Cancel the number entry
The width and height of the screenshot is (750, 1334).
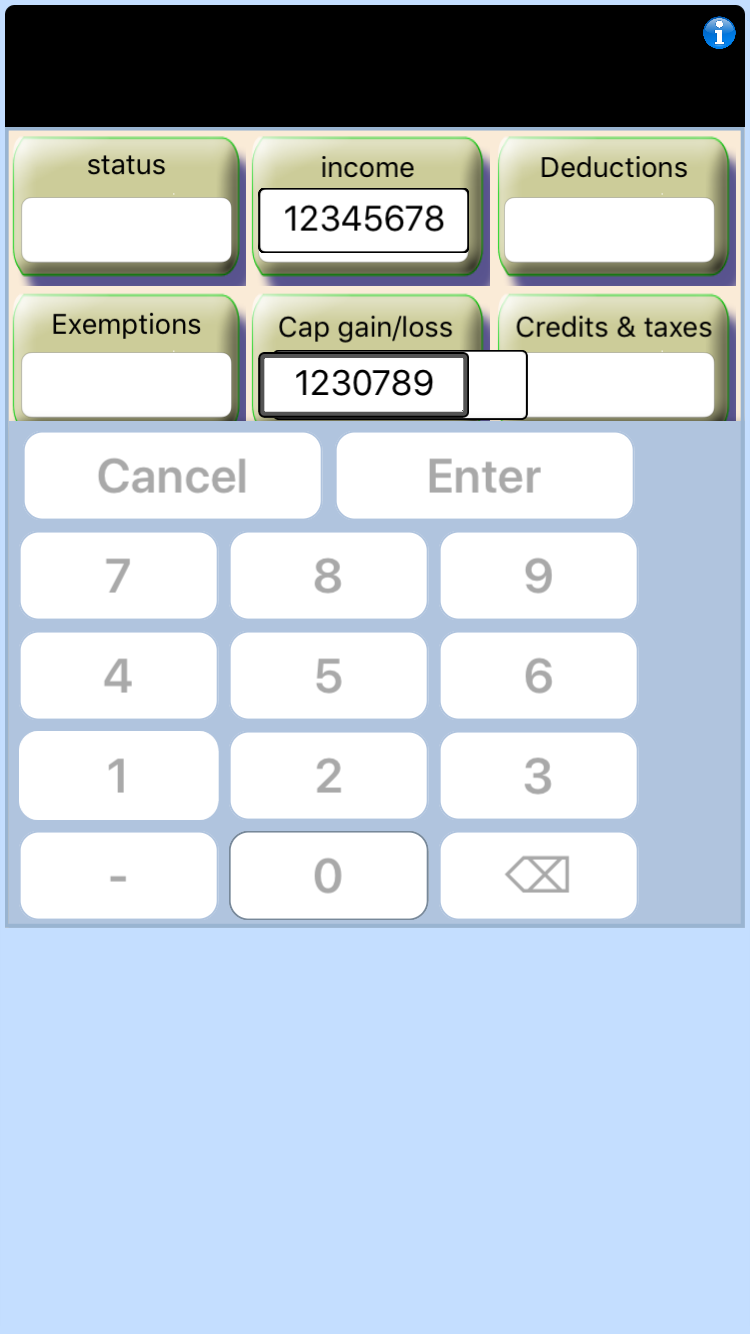point(172,476)
